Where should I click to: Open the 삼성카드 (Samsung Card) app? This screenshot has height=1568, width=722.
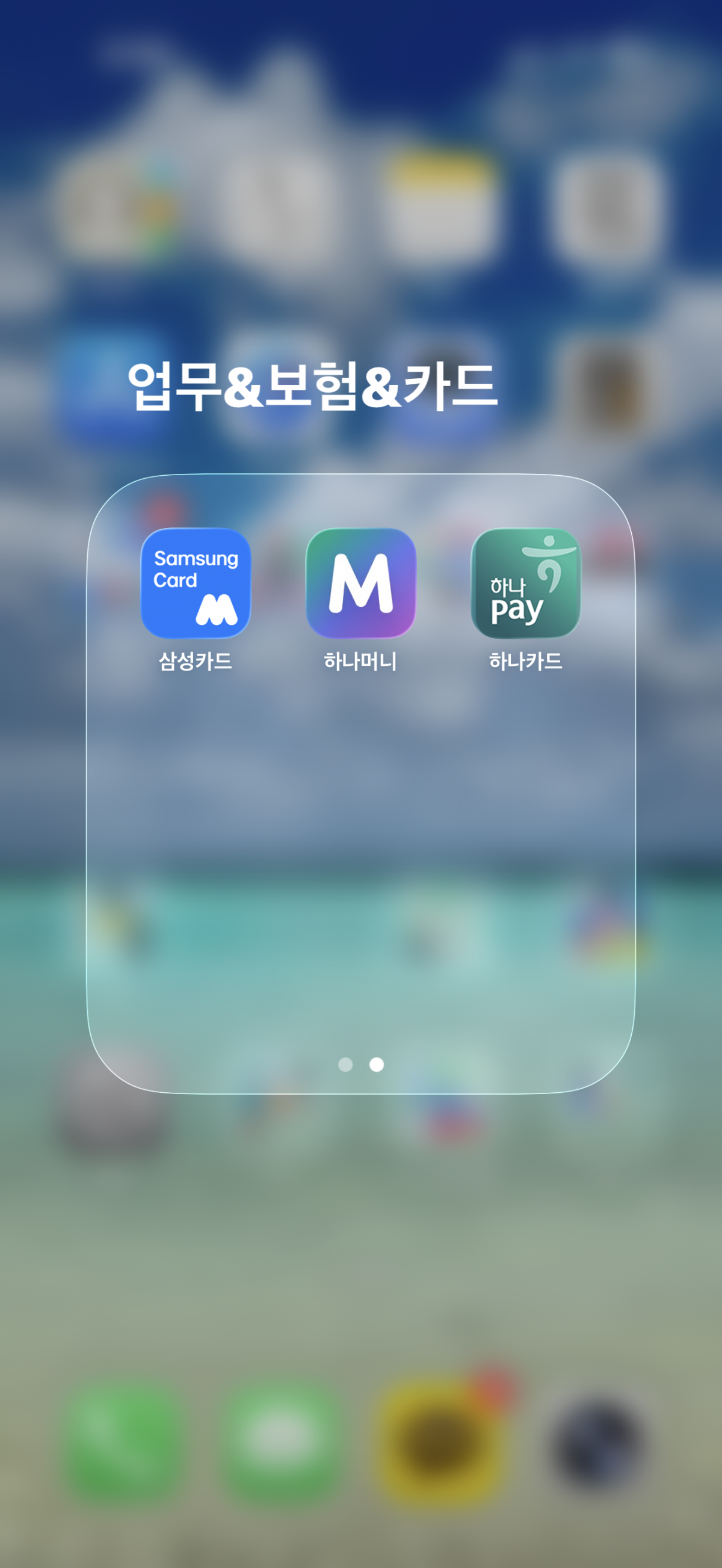(196, 583)
